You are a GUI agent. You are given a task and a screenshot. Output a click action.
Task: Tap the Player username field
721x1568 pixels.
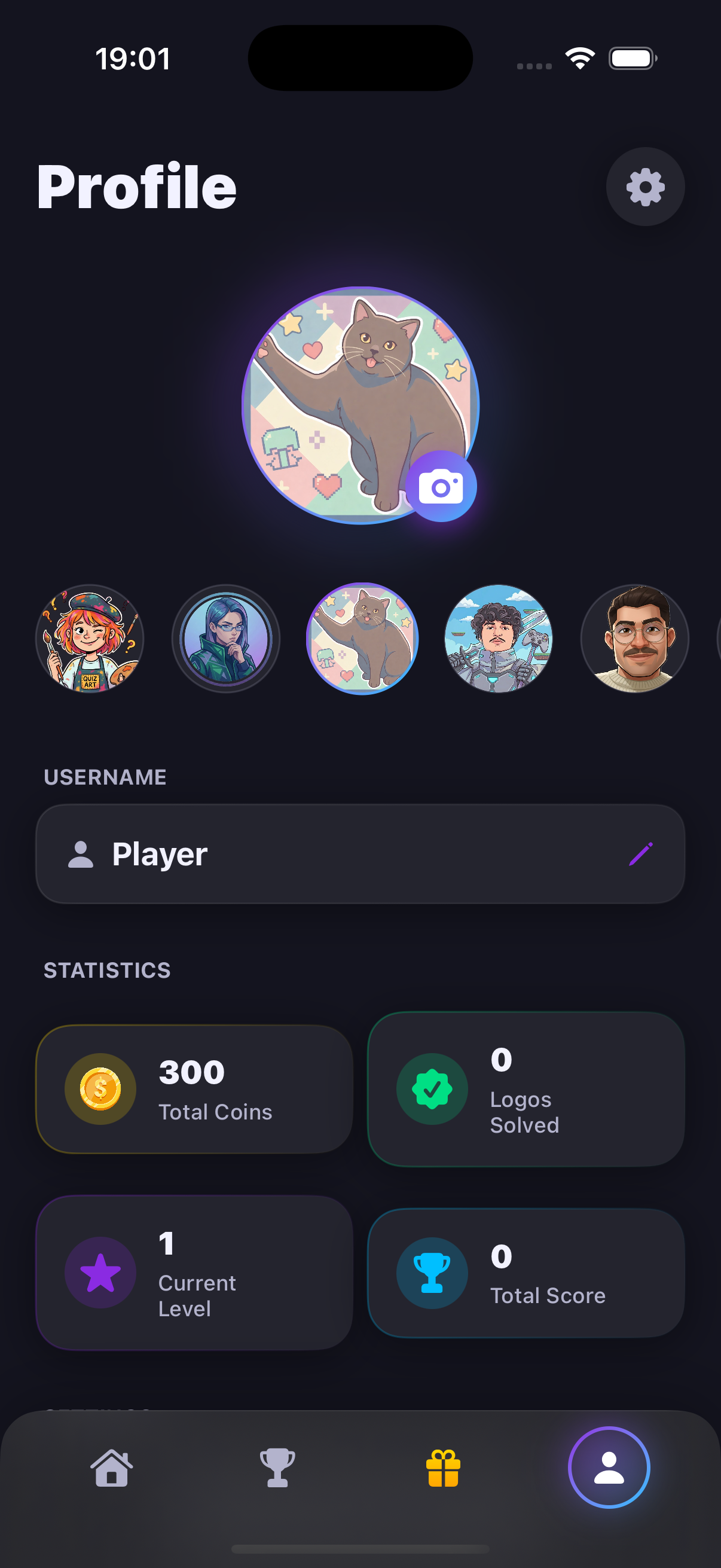pyautogui.click(x=341, y=853)
